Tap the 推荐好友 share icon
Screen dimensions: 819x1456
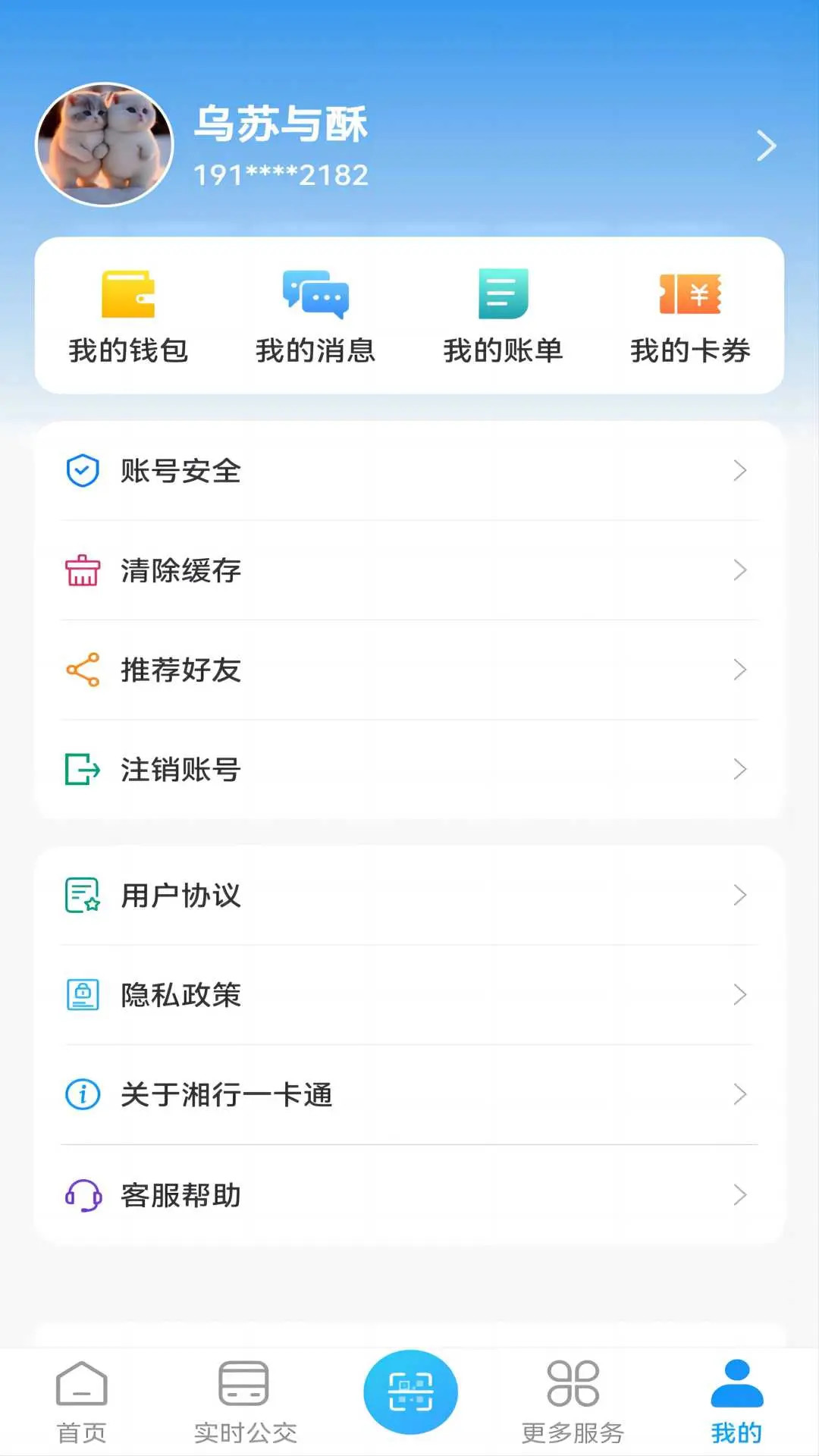coord(82,670)
